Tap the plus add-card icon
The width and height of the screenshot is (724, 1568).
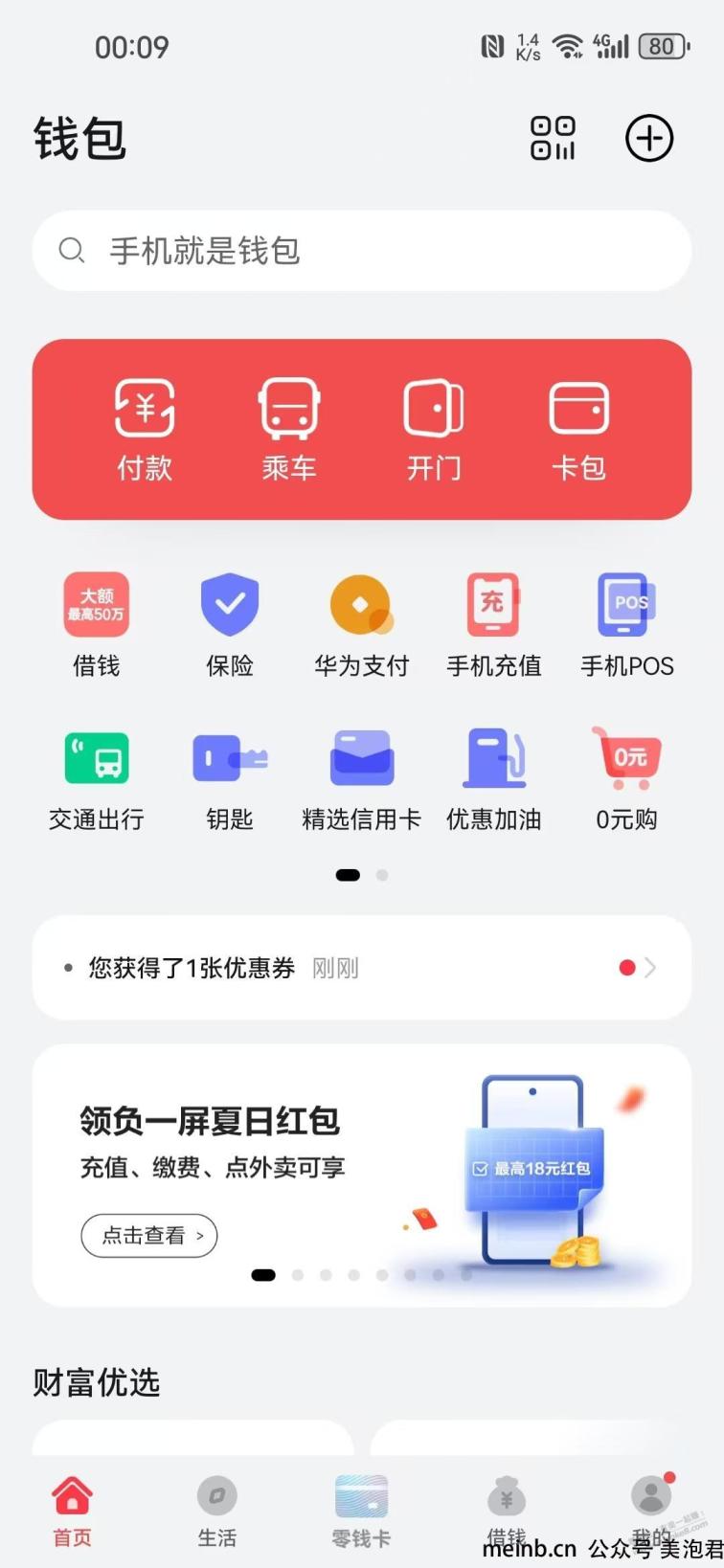(649, 138)
